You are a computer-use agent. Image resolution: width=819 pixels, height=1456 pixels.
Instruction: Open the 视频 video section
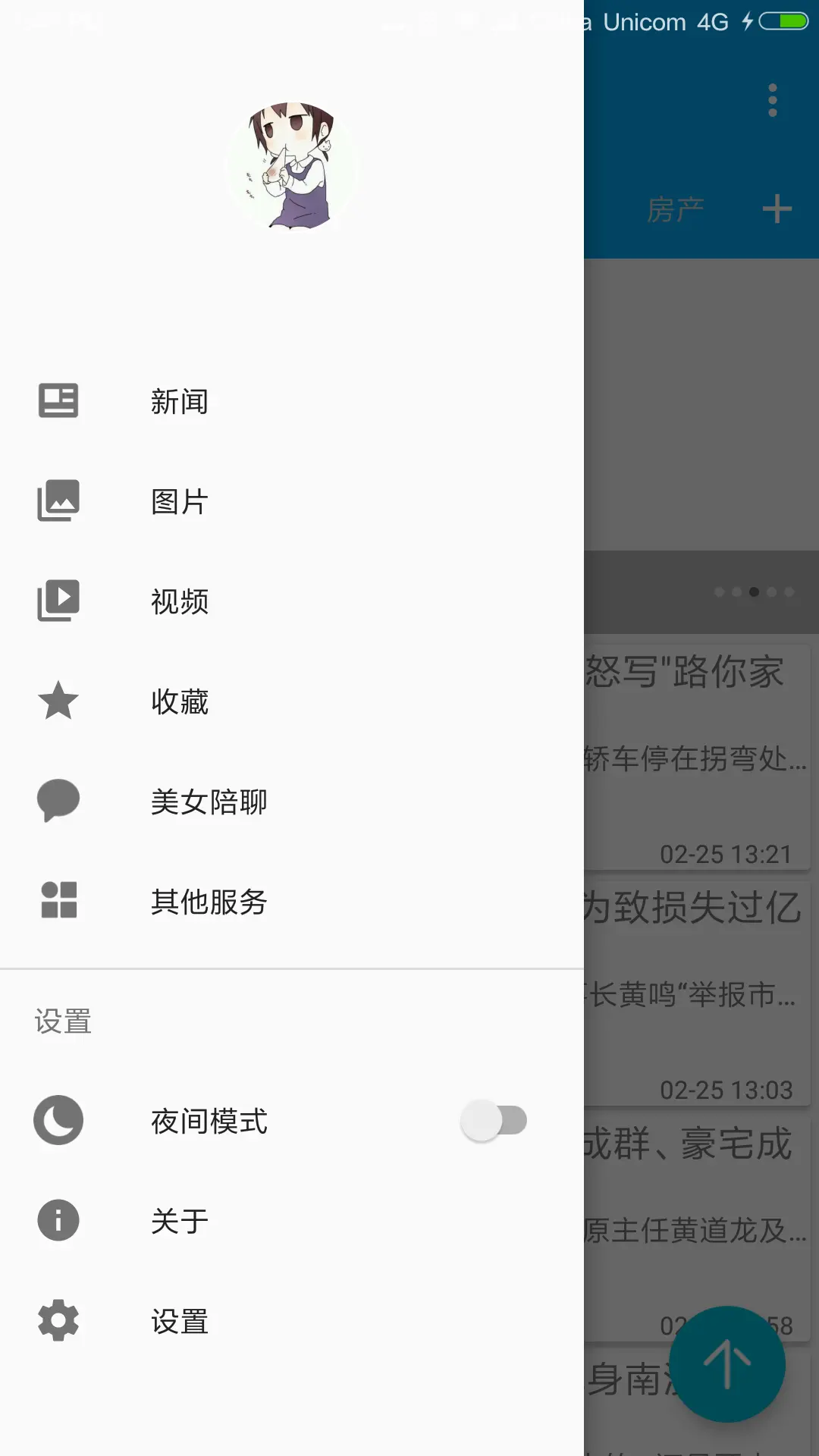(x=179, y=601)
